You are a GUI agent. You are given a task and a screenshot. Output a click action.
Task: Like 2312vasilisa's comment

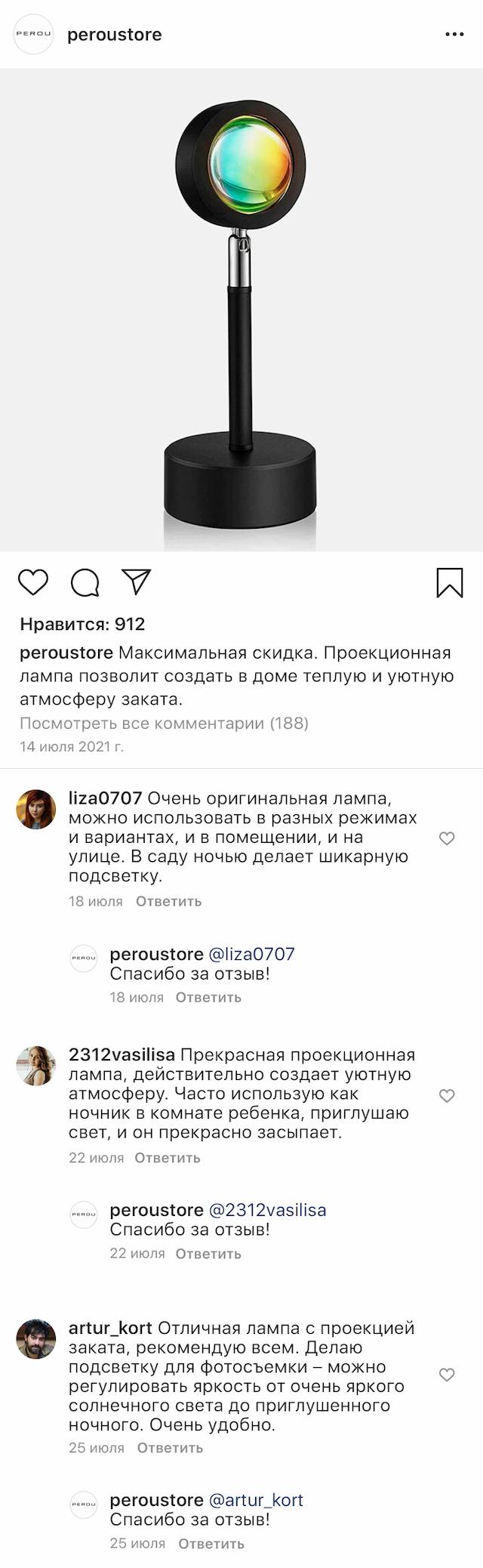(x=447, y=1095)
